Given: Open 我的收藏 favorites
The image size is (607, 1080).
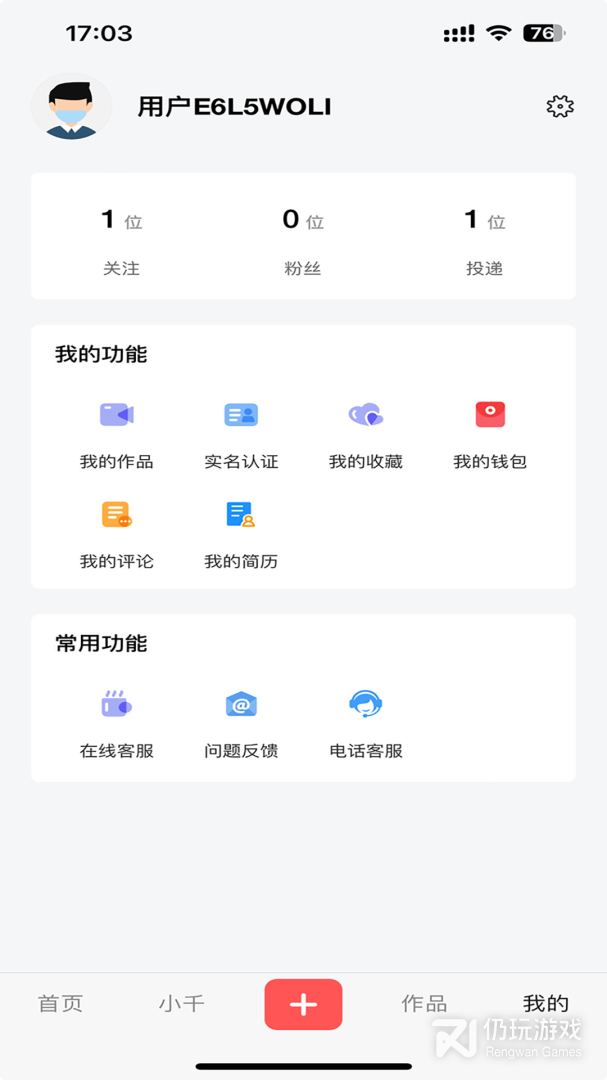Looking at the screenshot, I should 365,432.
